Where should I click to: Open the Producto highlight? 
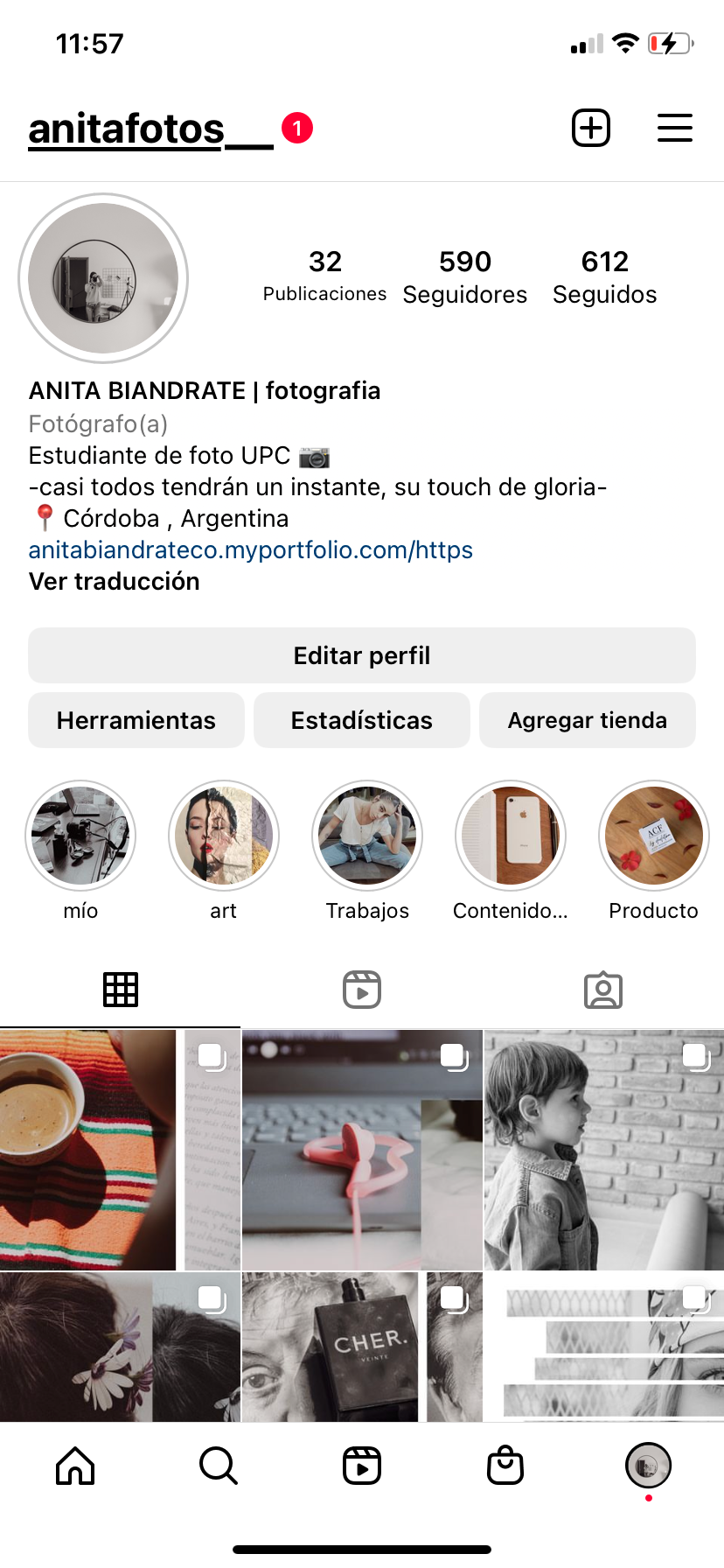[x=654, y=836]
